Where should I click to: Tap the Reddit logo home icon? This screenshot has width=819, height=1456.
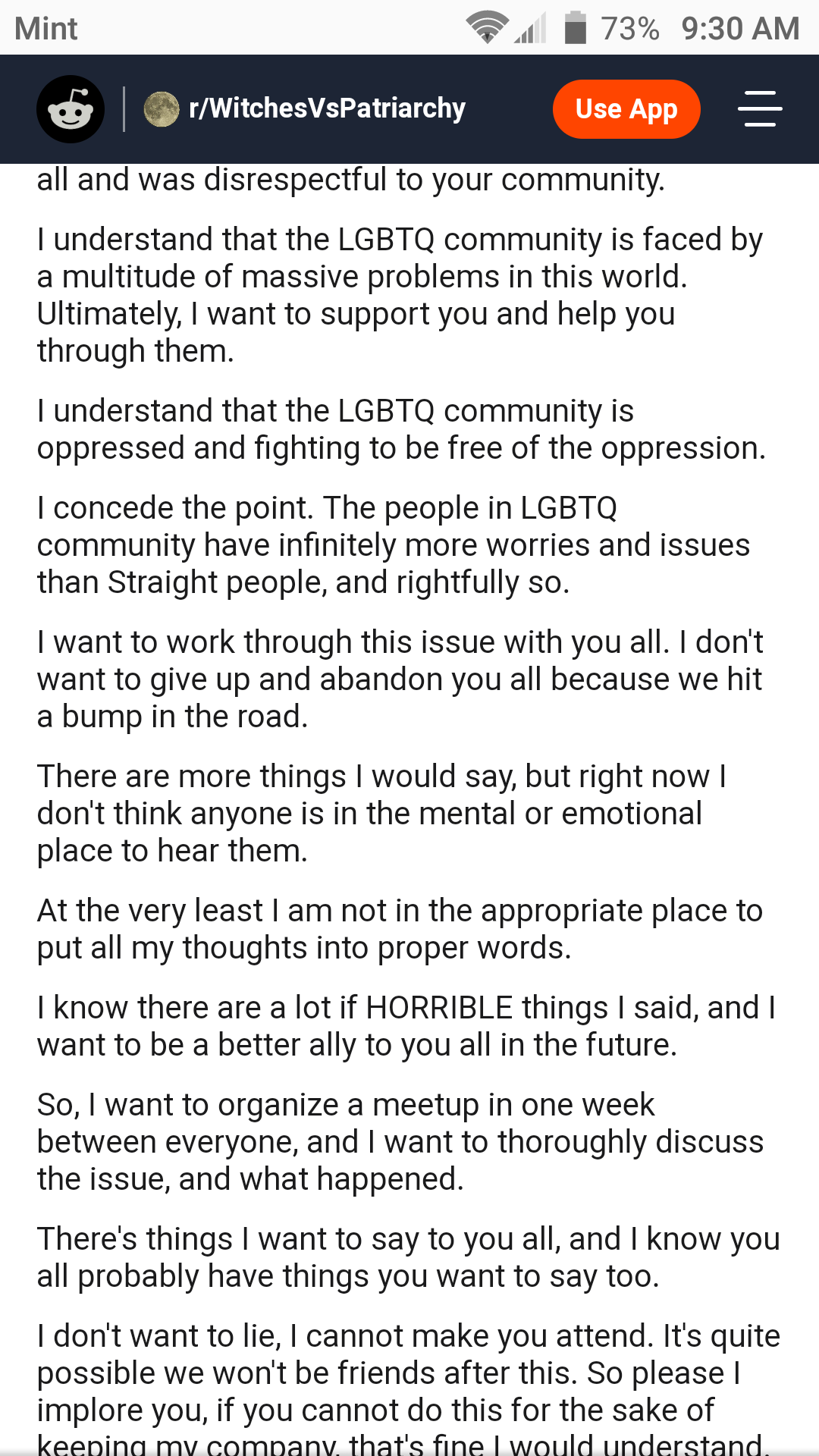pos(71,109)
